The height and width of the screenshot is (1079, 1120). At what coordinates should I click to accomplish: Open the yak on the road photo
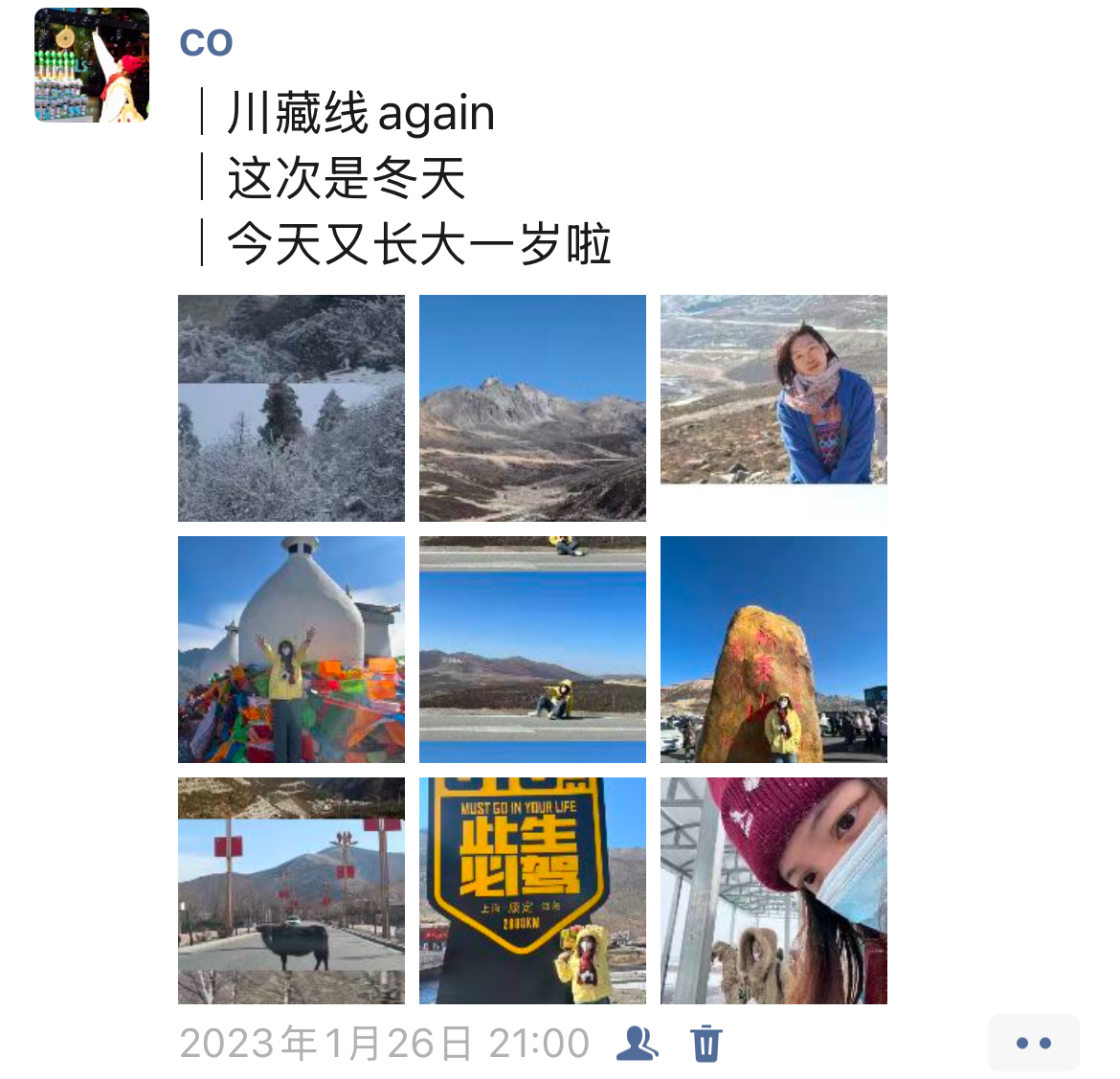tap(291, 890)
